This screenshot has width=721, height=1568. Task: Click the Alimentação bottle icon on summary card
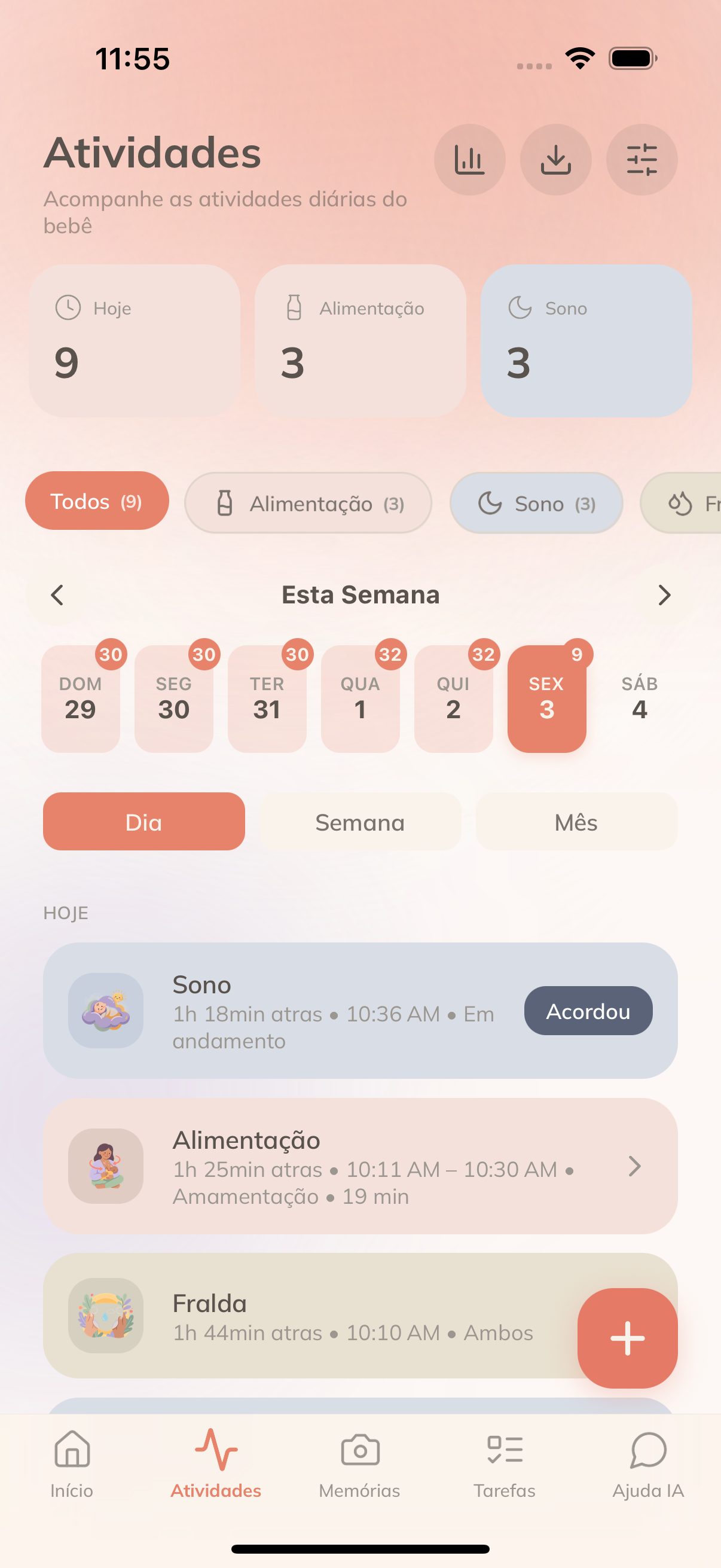click(295, 307)
